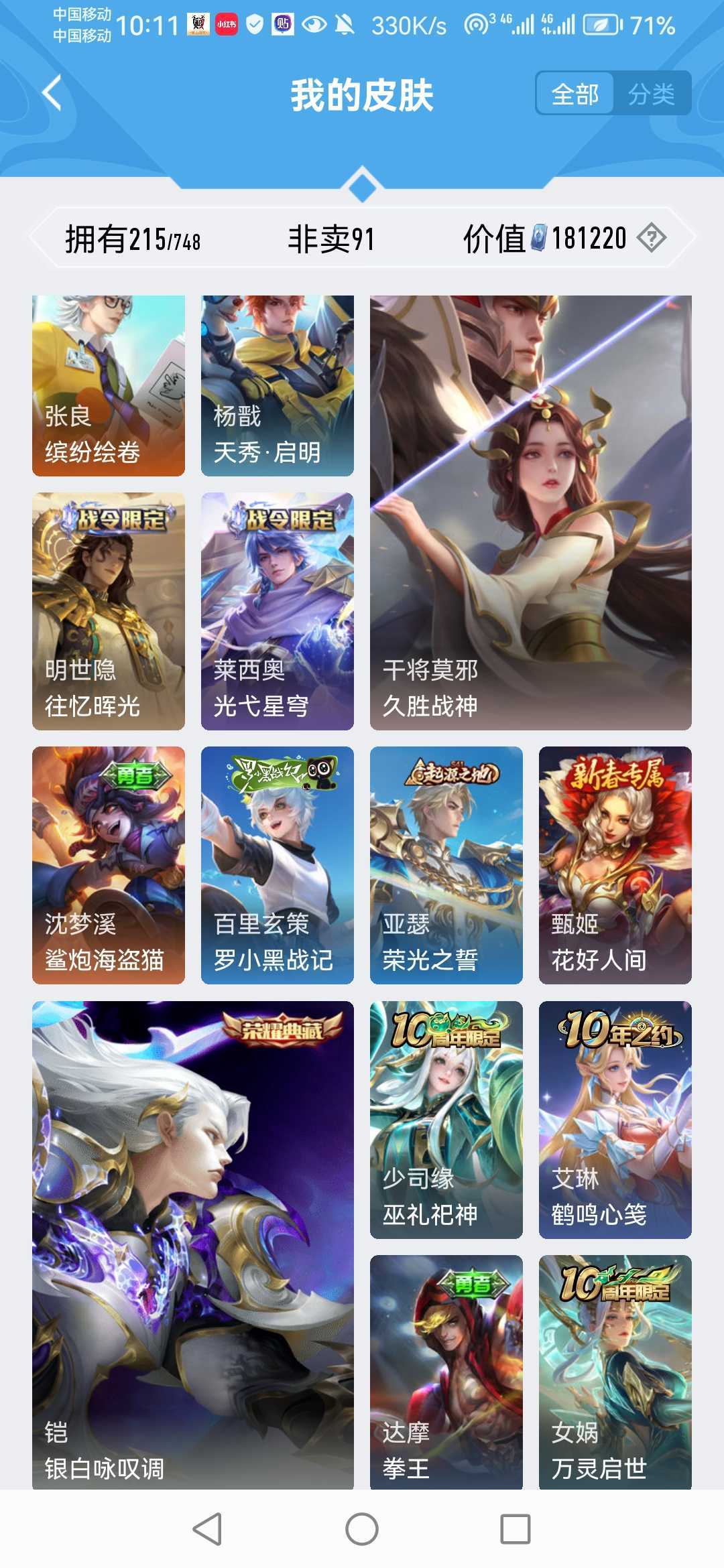724x1568 pixels.
Task: Select the 全部 tab
Action: [x=575, y=94]
